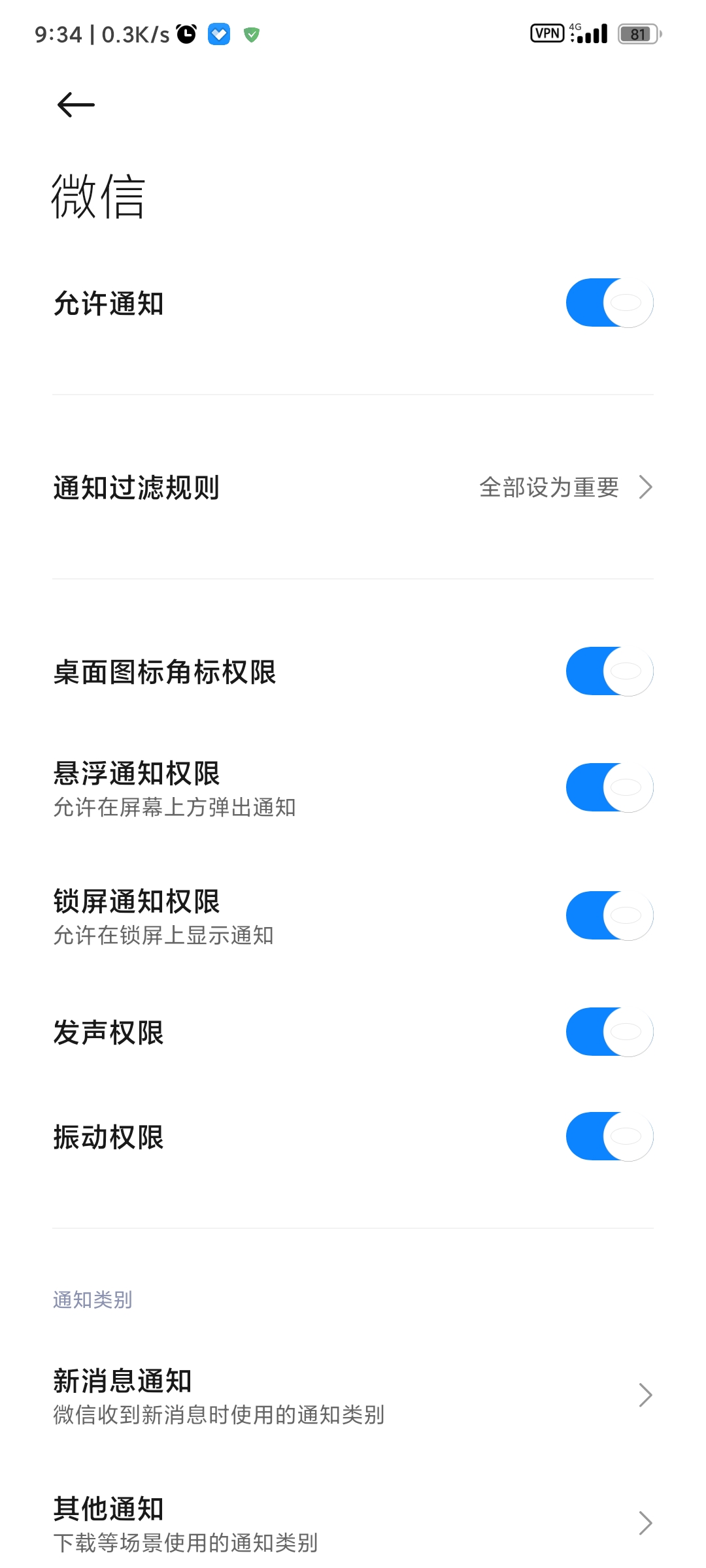Turn off 振动权限
This screenshot has width=706, height=1568.
tap(609, 1137)
